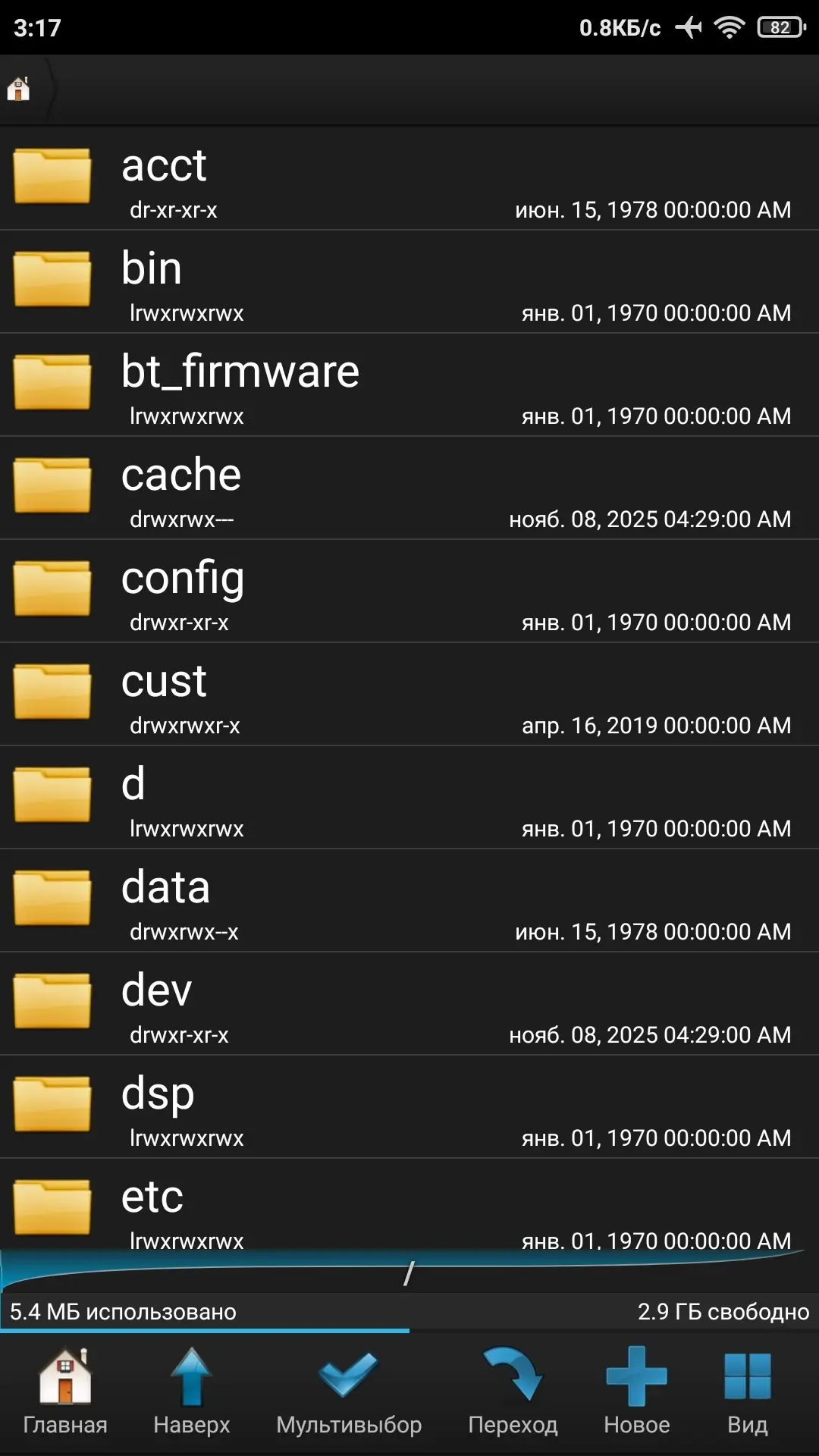The image size is (819, 1456).
Task: Tap Новое to create a new item
Action: click(x=636, y=1392)
